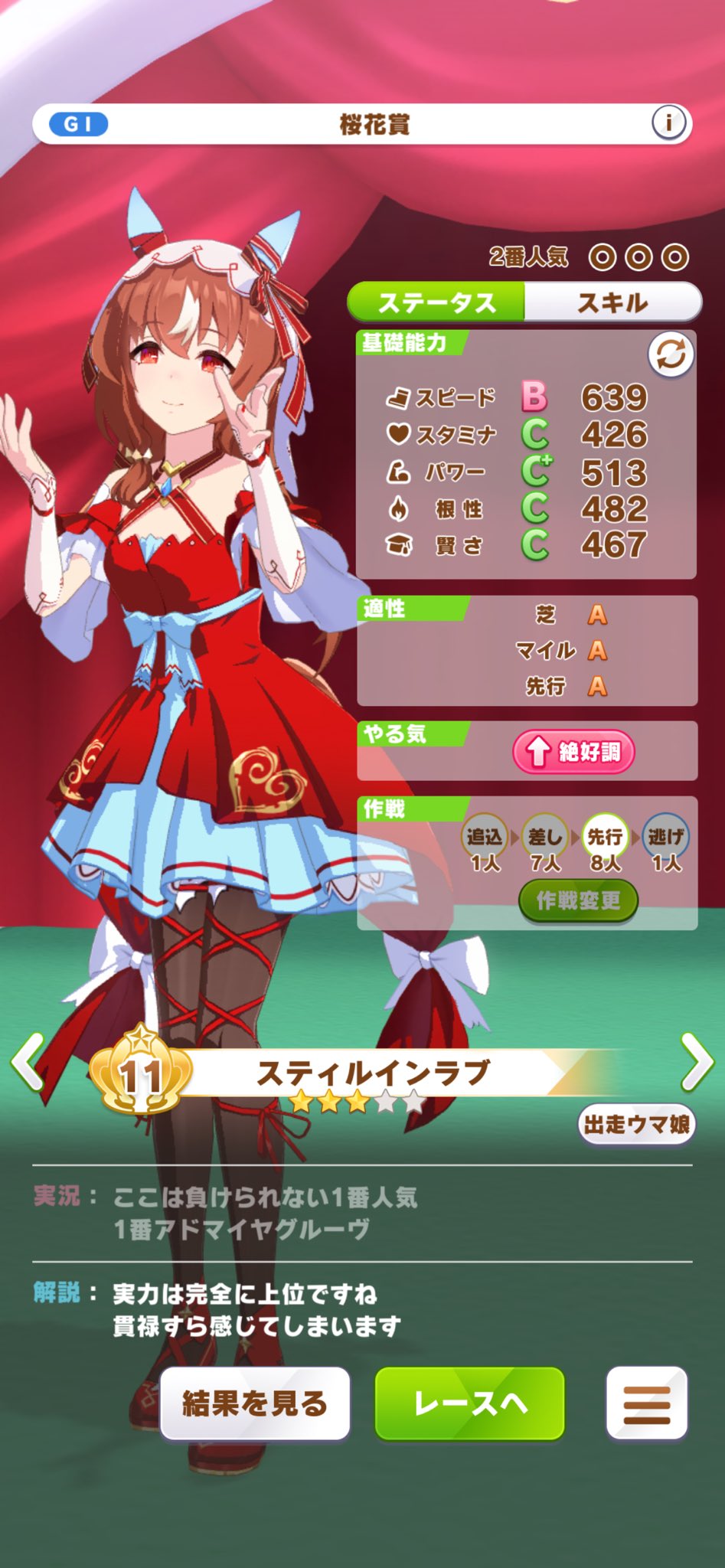Tap 結果を見る to skip to results
Viewport: 725px width, 1568px height.
click(x=254, y=1403)
